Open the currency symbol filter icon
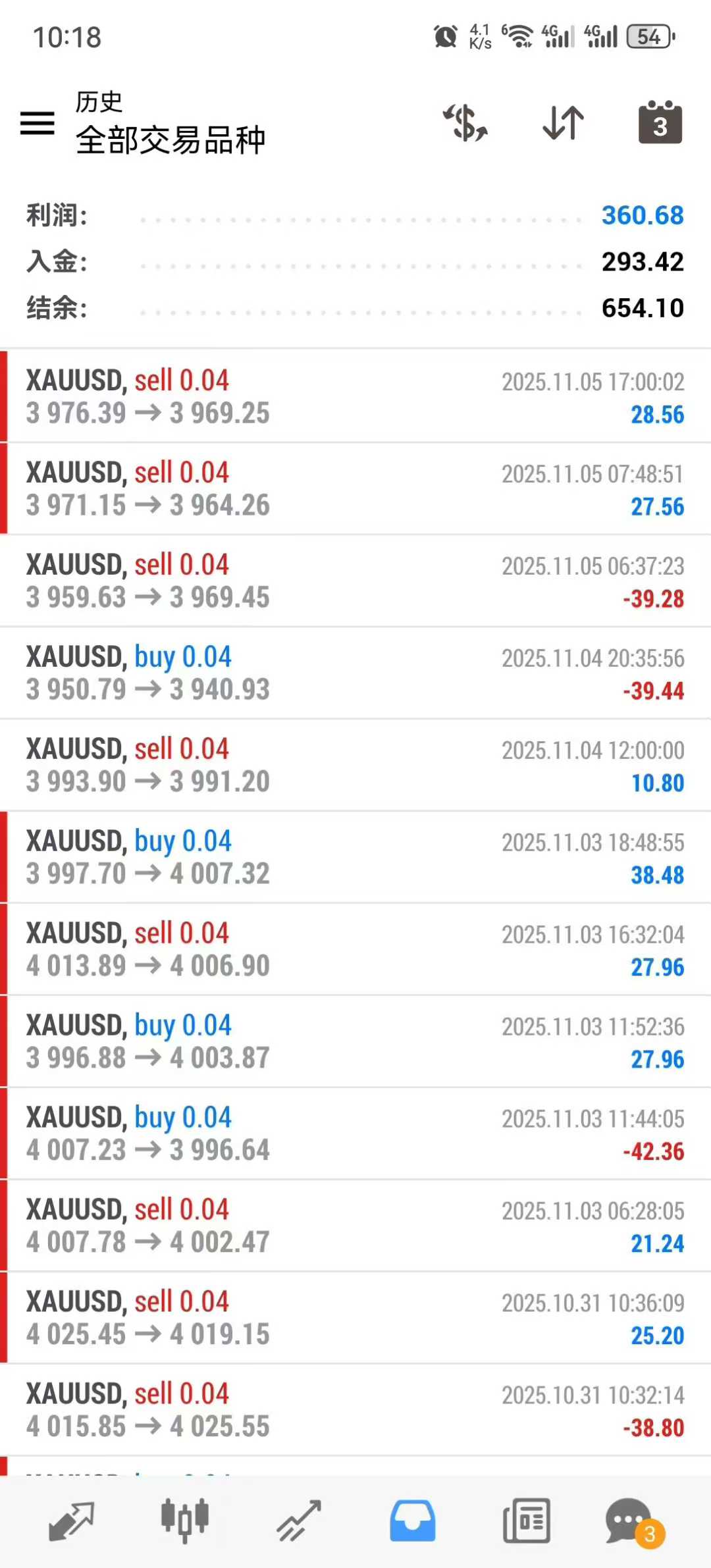The height and width of the screenshot is (1568, 711). tap(465, 123)
